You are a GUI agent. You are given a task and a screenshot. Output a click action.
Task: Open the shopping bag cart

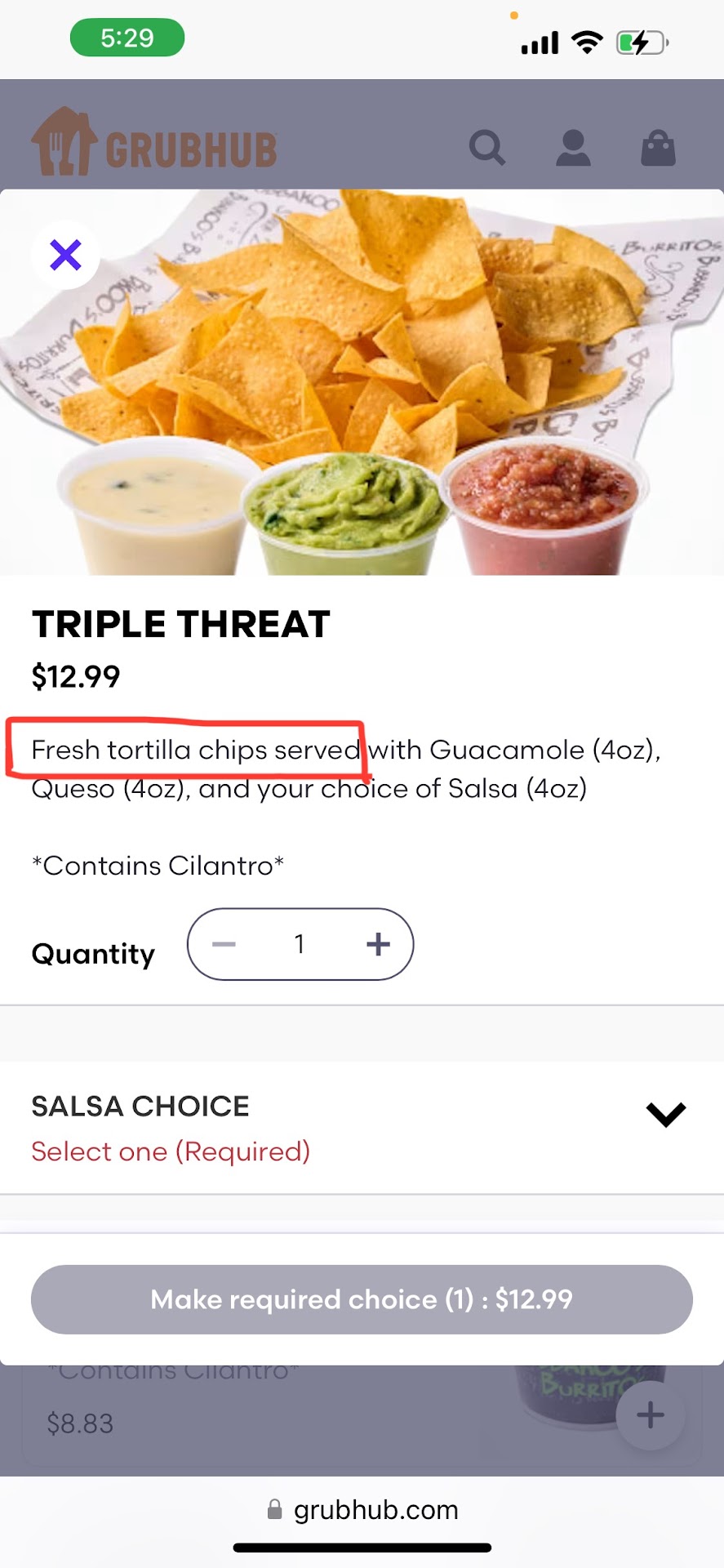(658, 148)
